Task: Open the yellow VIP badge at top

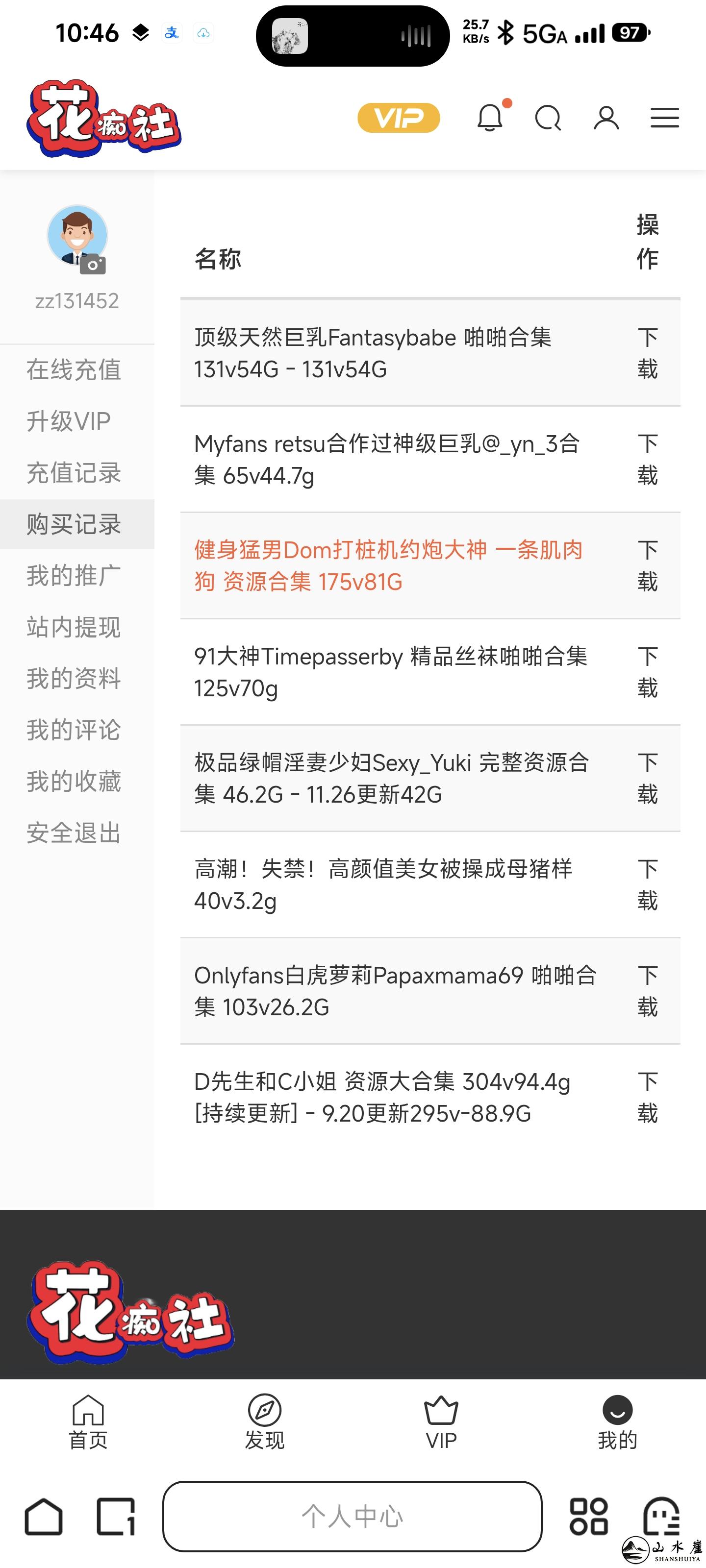Action: pyautogui.click(x=399, y=116)
